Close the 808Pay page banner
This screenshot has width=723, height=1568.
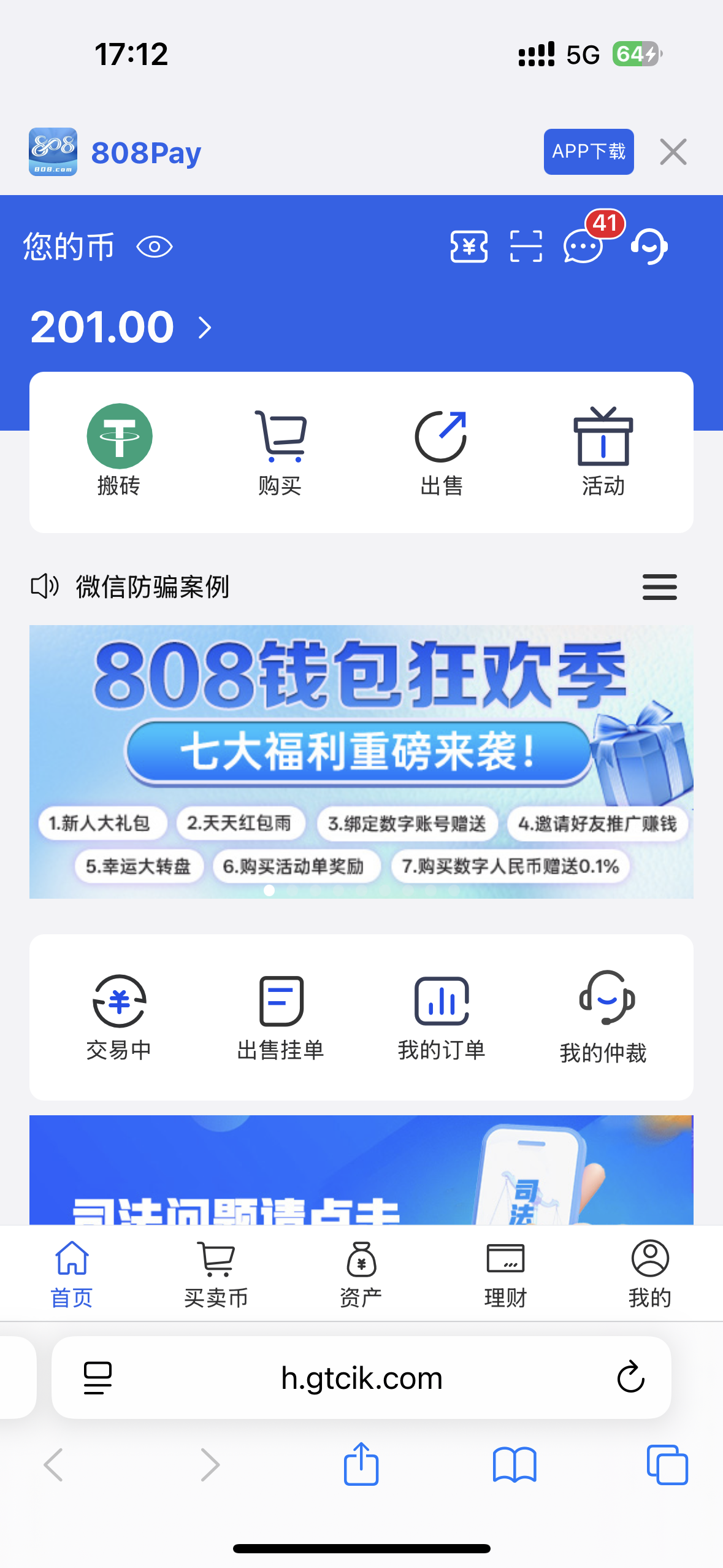pyautogui.click(x=673, y=152)
